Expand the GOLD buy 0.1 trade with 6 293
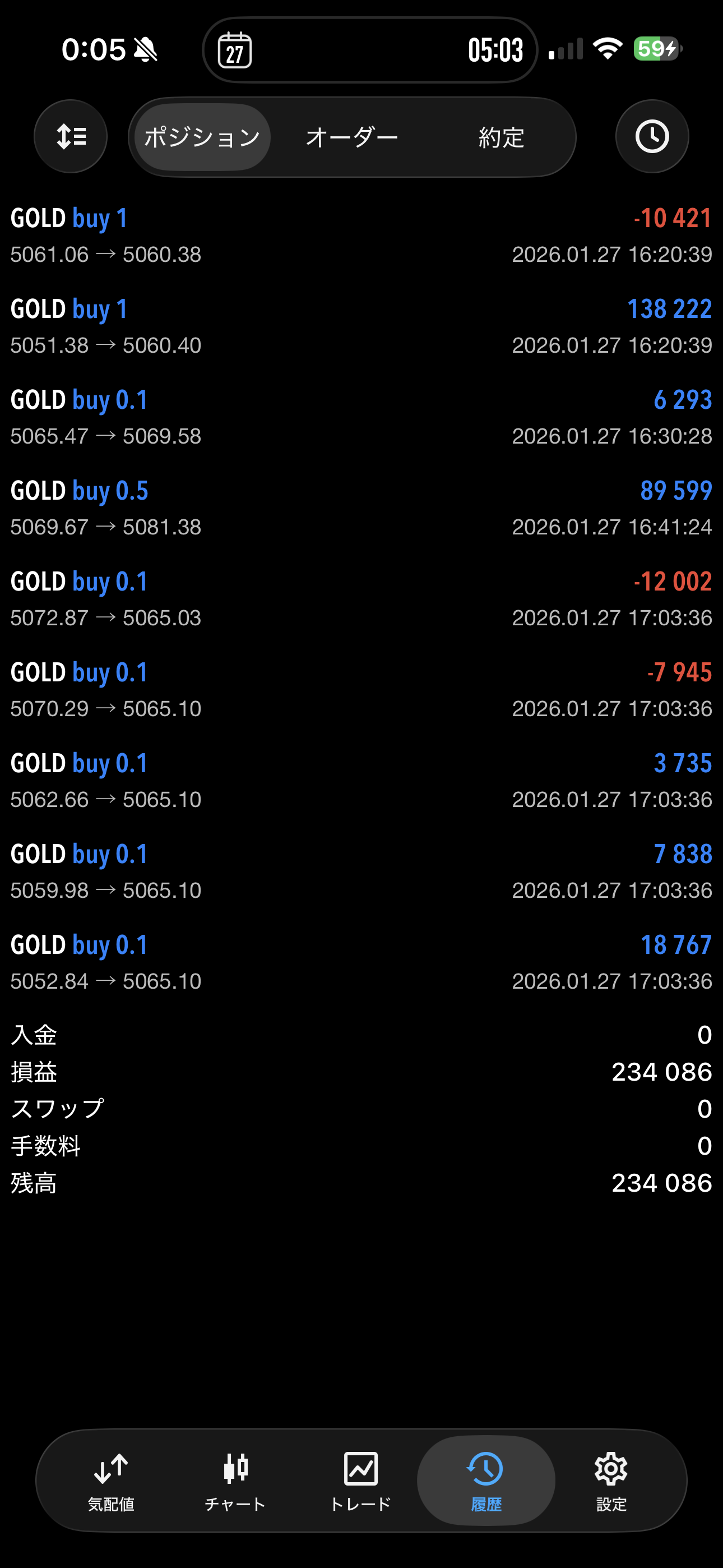Image resolution: width=723 pixels, height=1568 pixels. coord(361,418)
